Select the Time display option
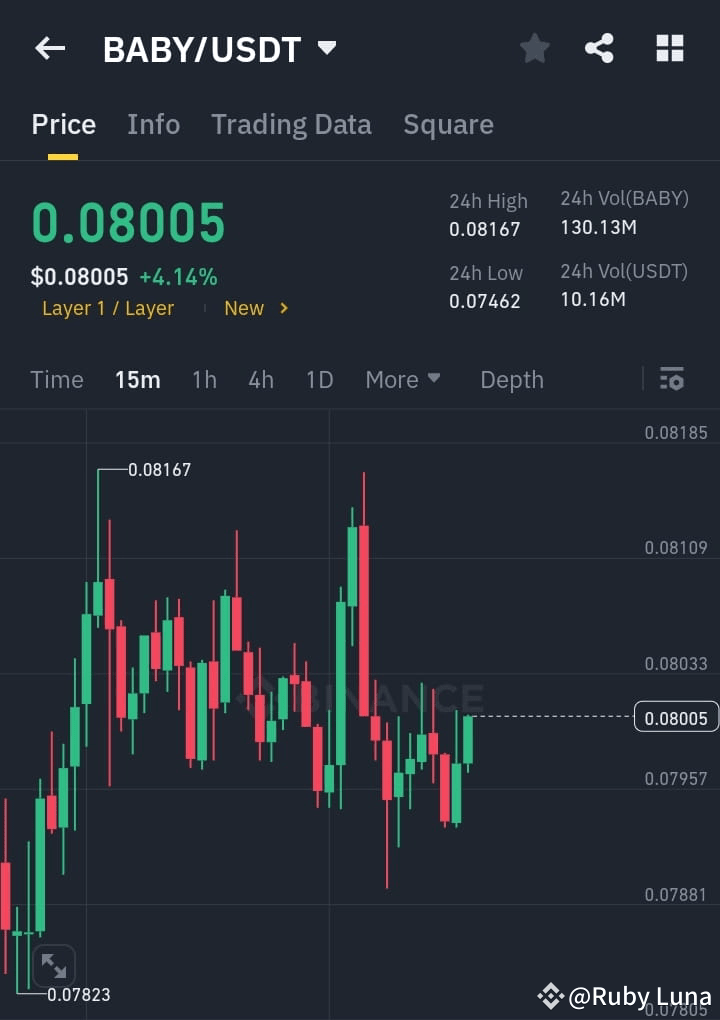The width and height of the screenshot is (720, 1020). click(x=56, y=379)
